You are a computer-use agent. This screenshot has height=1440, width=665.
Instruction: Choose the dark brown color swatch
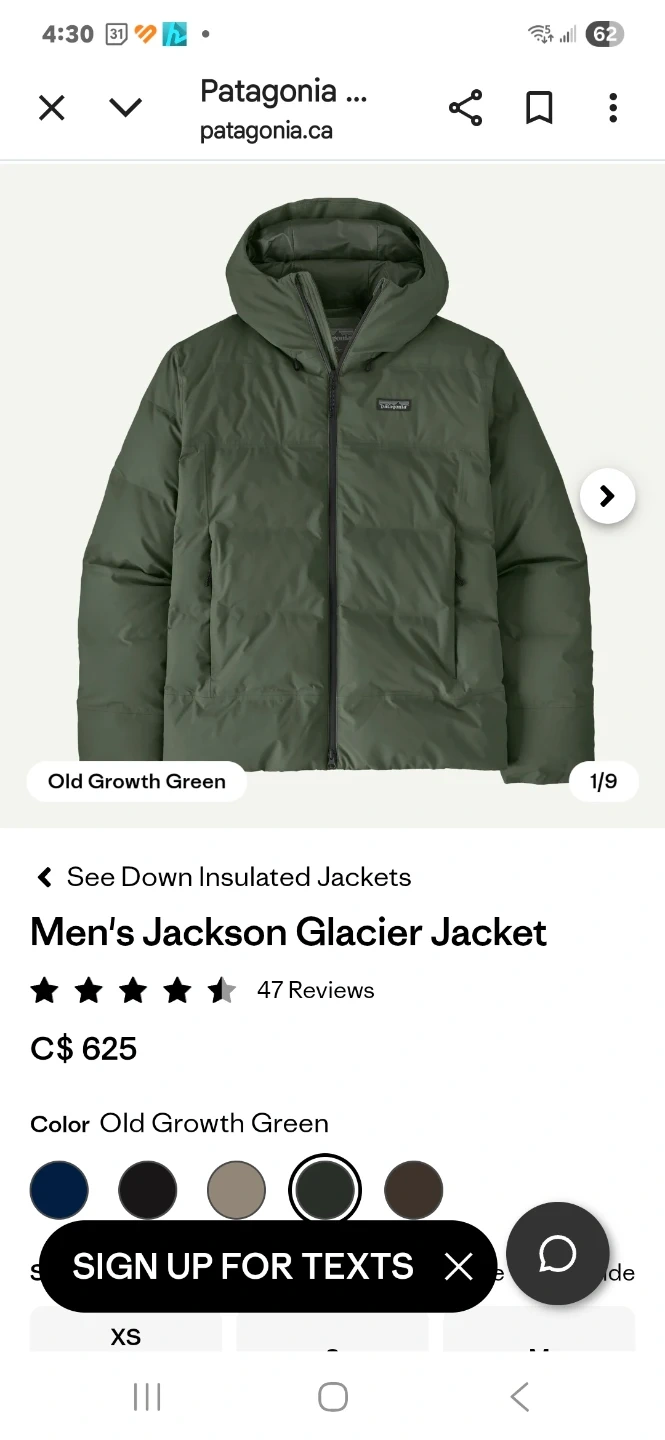pyautogui.click(x=413, y=1190)
